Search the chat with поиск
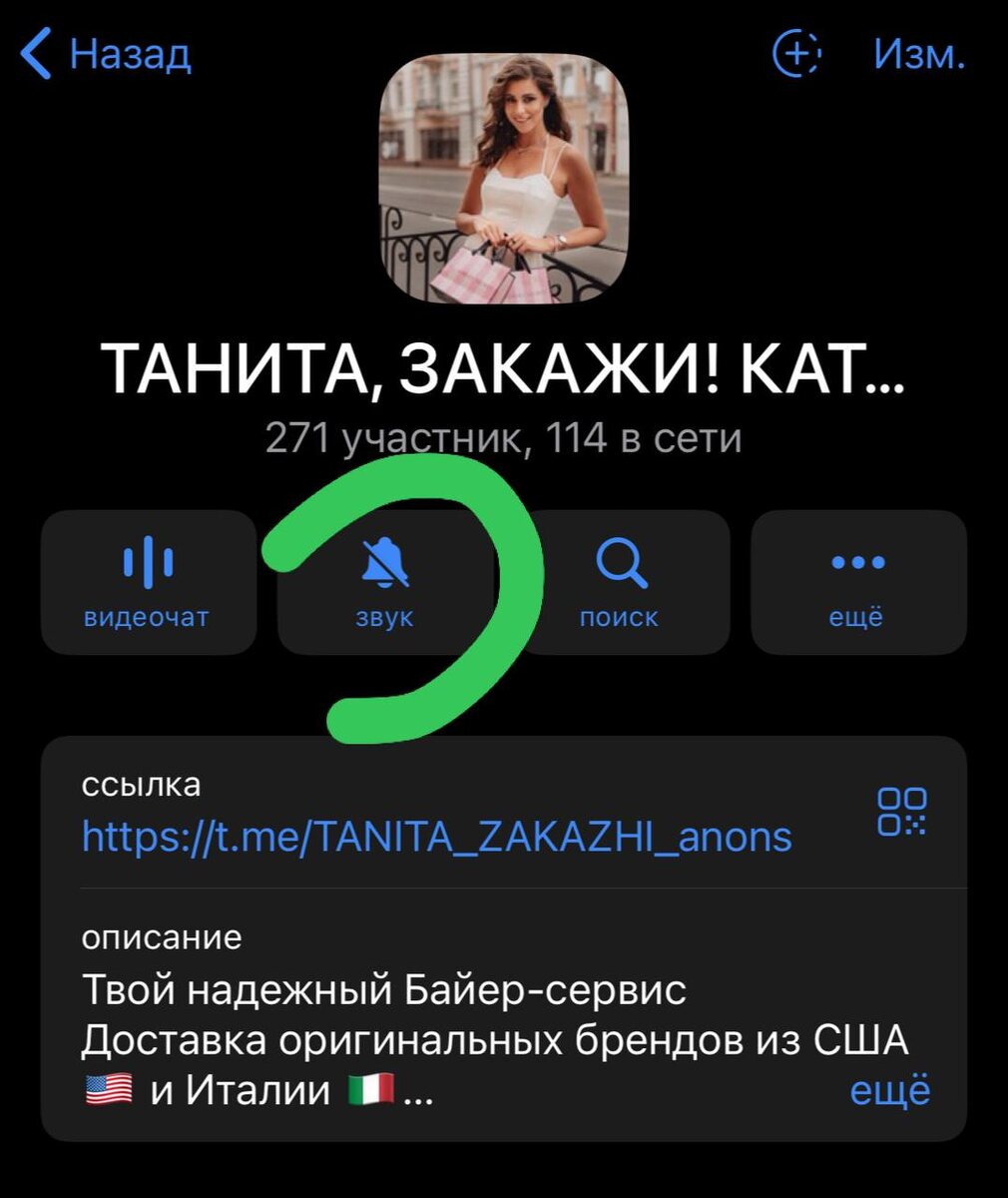1008x1198 pixels. [x=620, y=582]
